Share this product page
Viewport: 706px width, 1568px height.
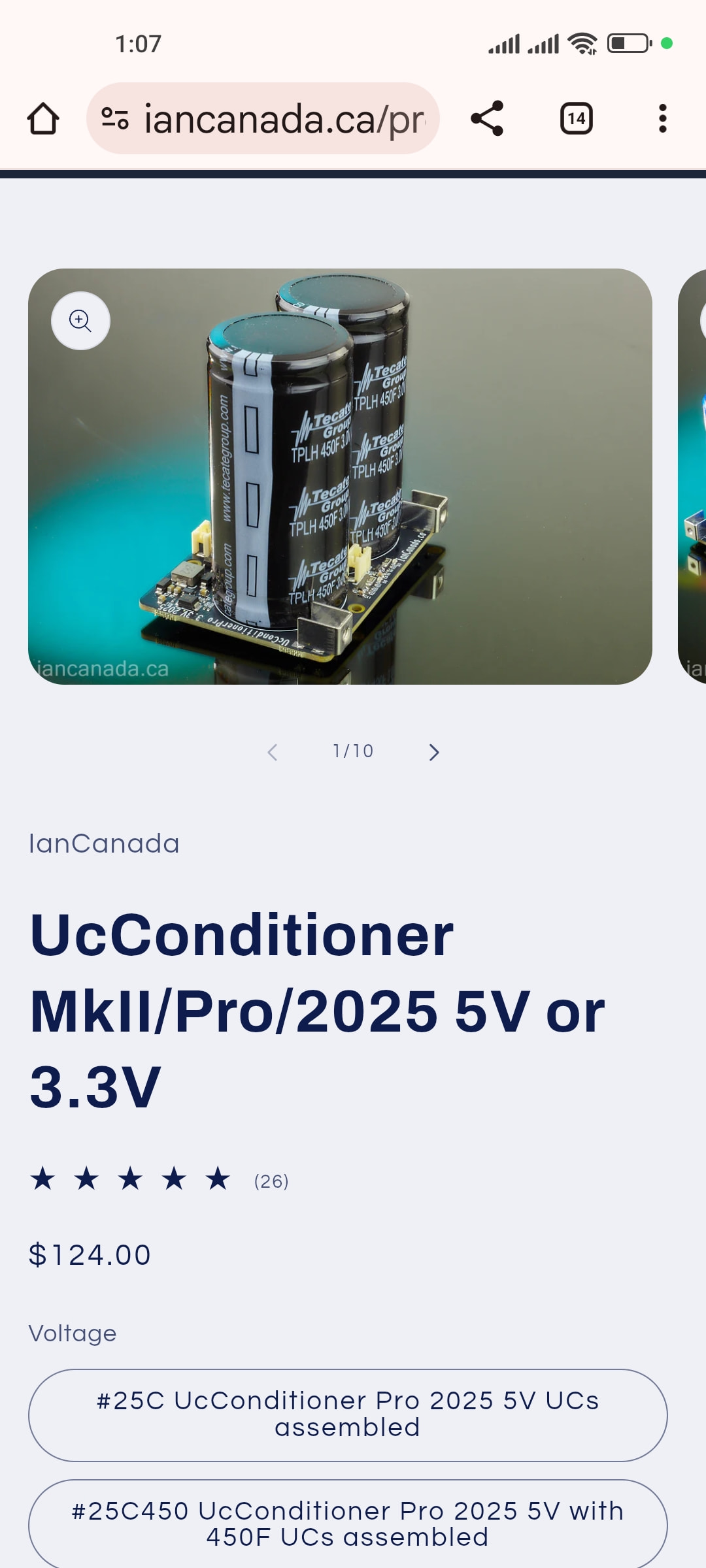(487, 118)
